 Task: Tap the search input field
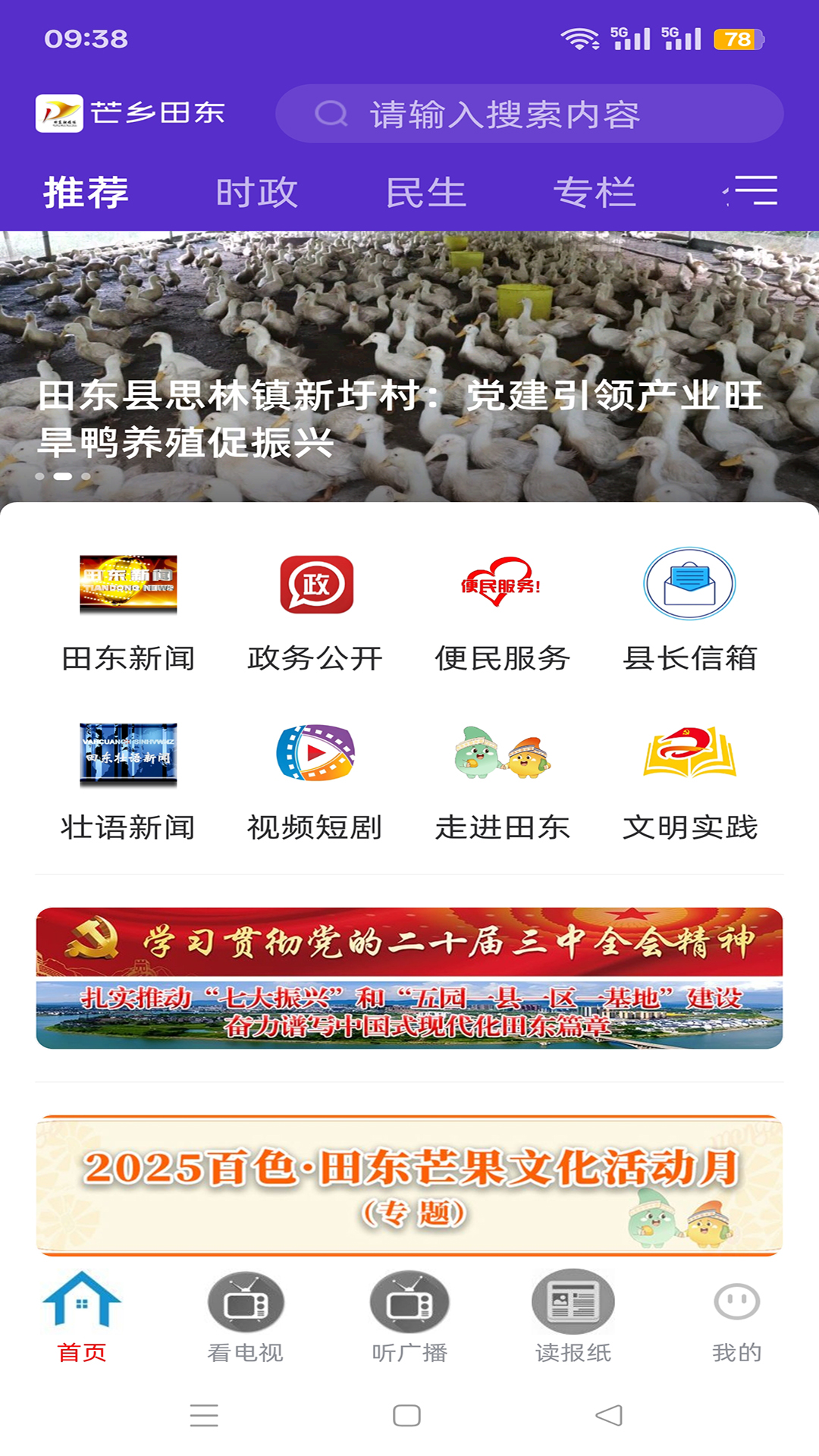tap(531, 114)
